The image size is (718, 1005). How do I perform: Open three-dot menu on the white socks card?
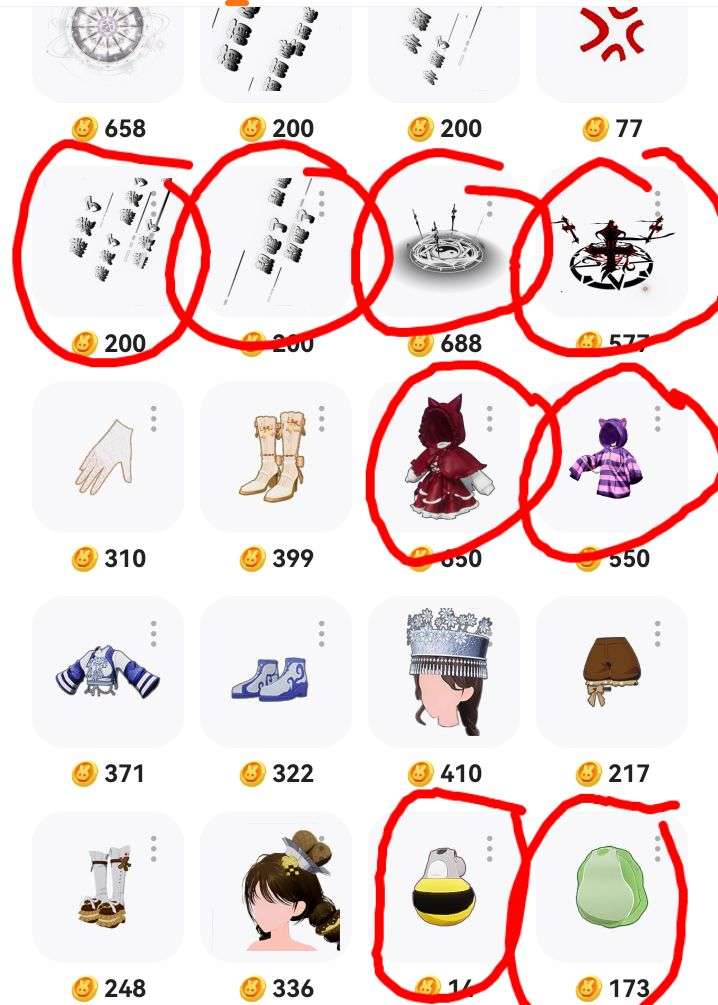(x=154, y=848)
